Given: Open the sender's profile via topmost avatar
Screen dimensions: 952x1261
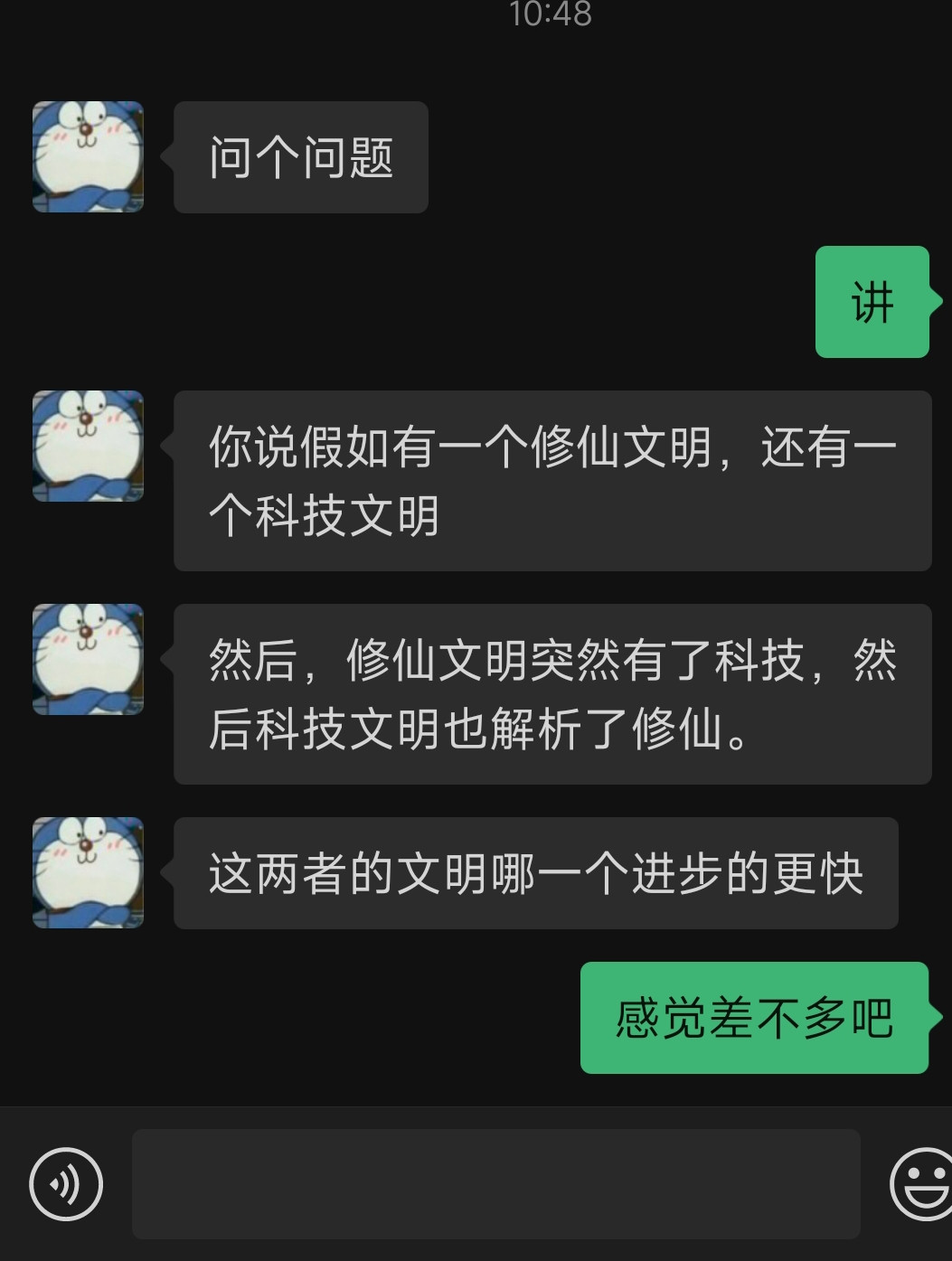Looking at the screenshot, I should [88, 157].
